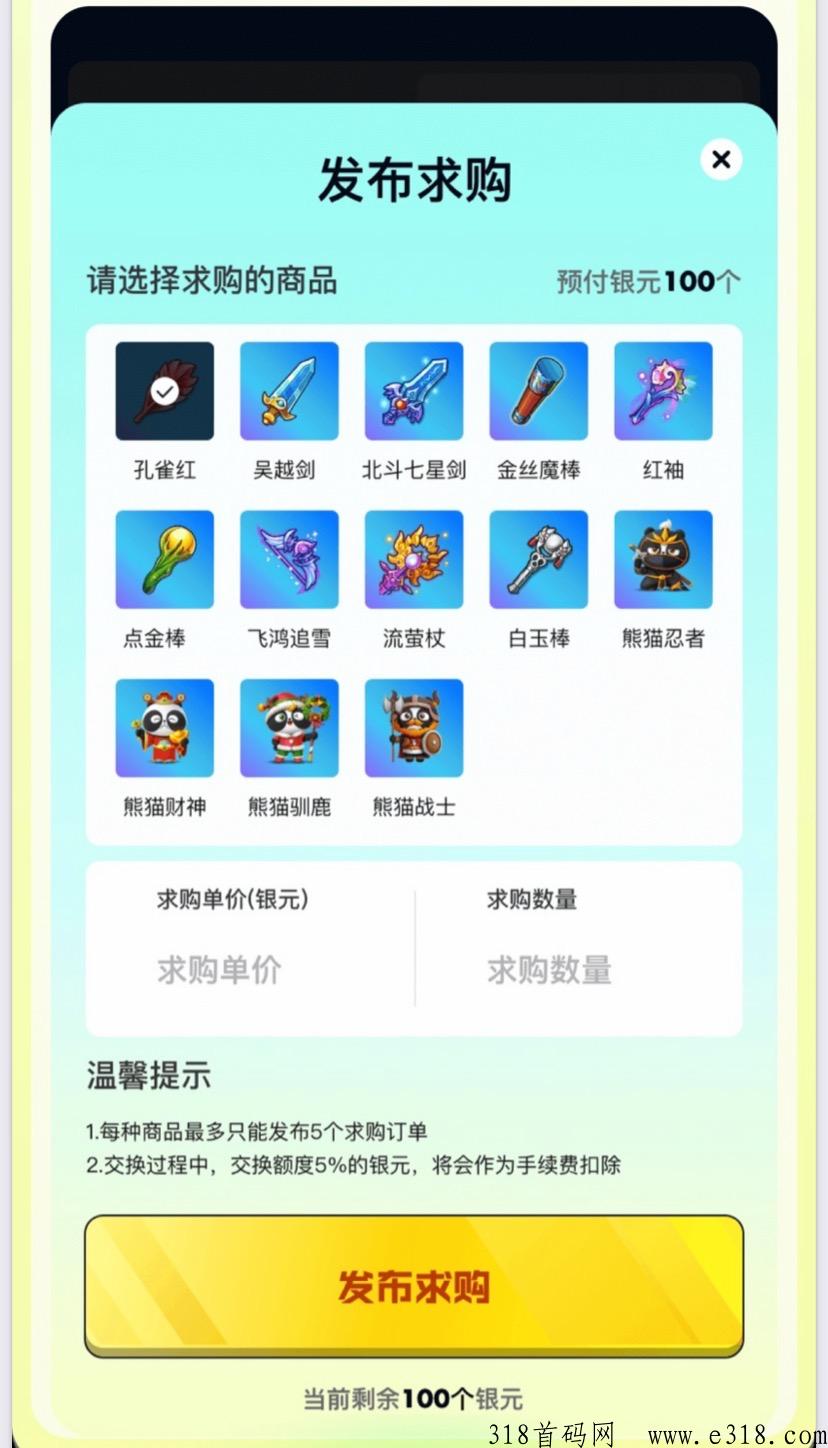The width and height of the screenshot is (828, 1448).
Task: Select 北斗七星剑 item
Action: 414,391
